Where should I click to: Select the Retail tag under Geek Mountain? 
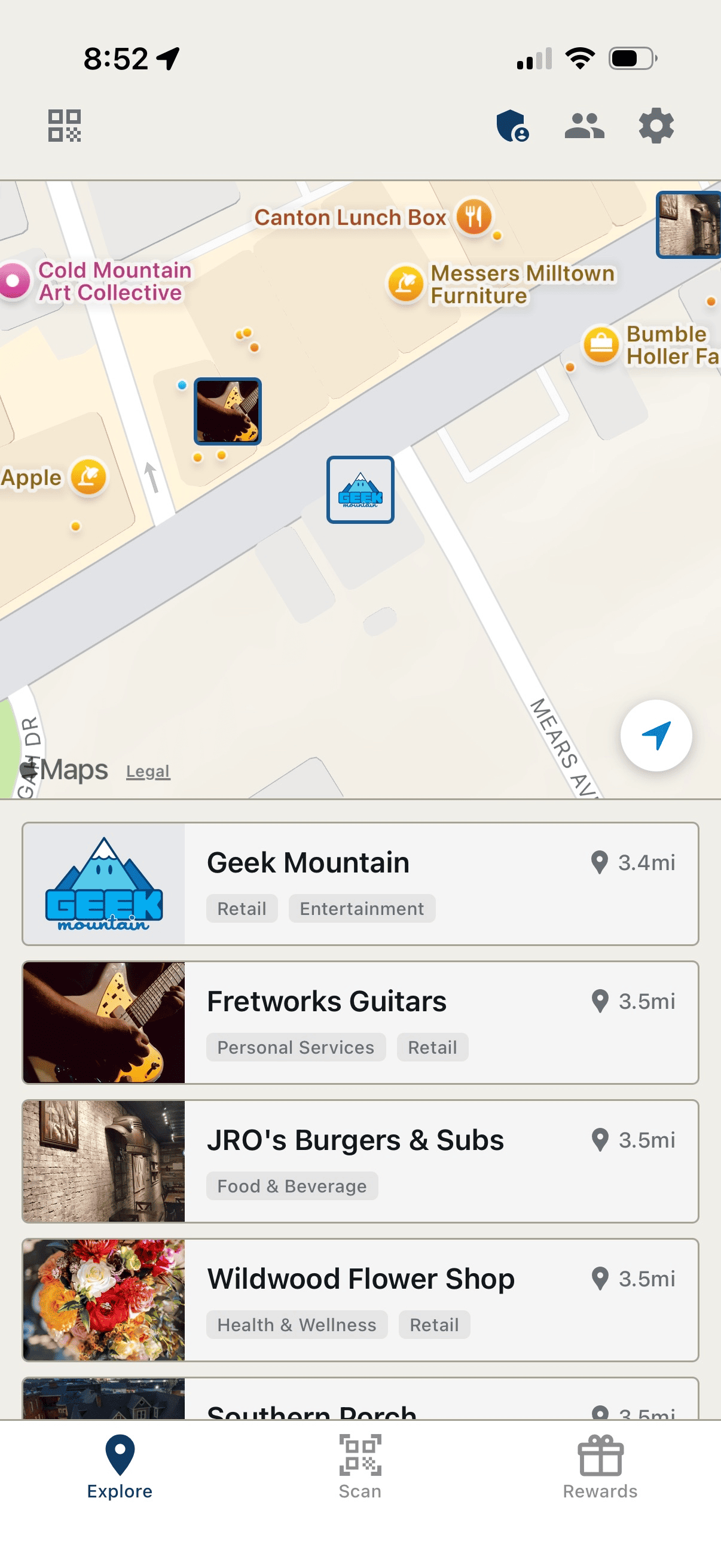tap(242, 908)
